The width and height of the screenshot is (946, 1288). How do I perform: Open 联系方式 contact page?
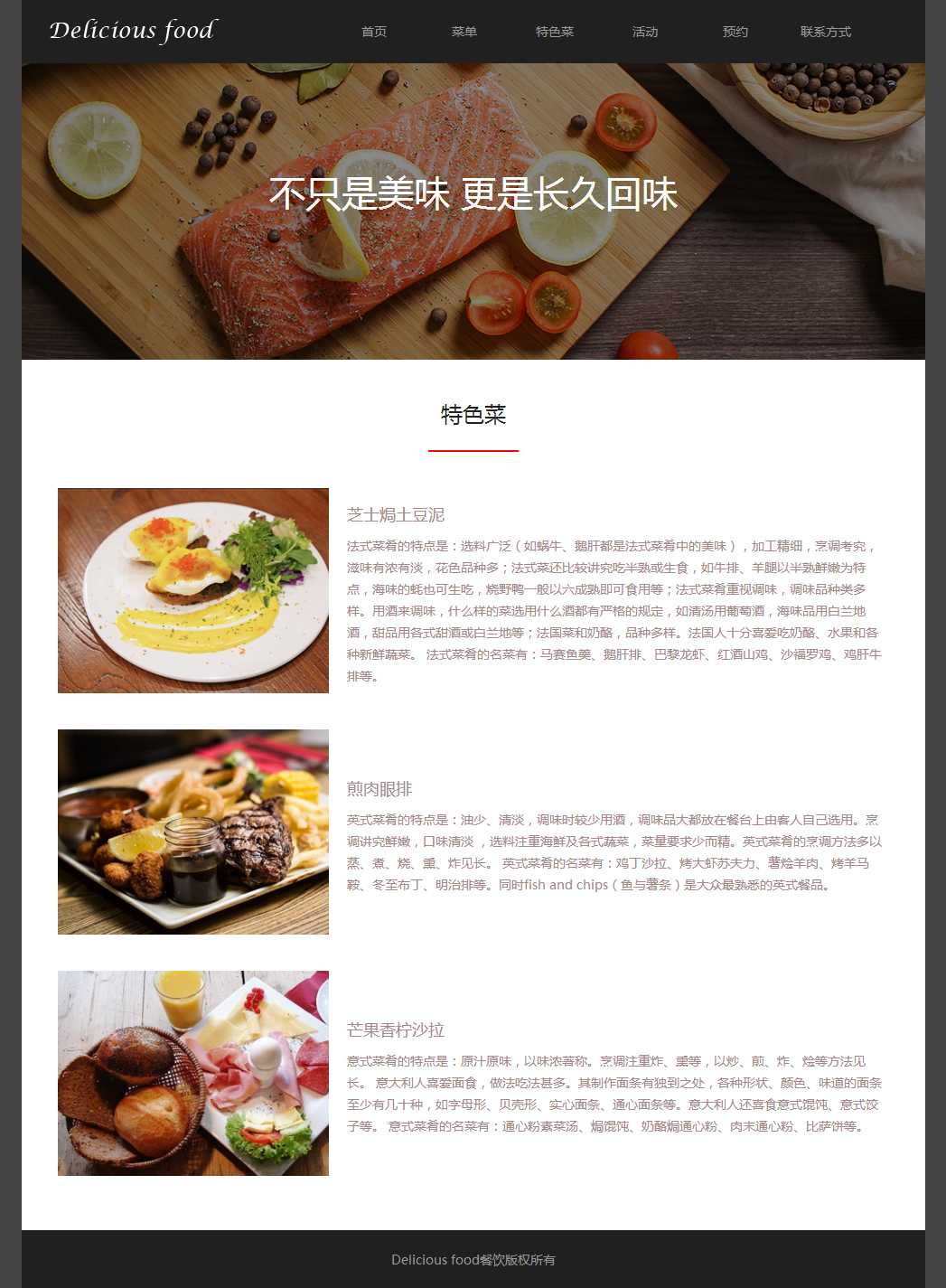click(825, 32)
